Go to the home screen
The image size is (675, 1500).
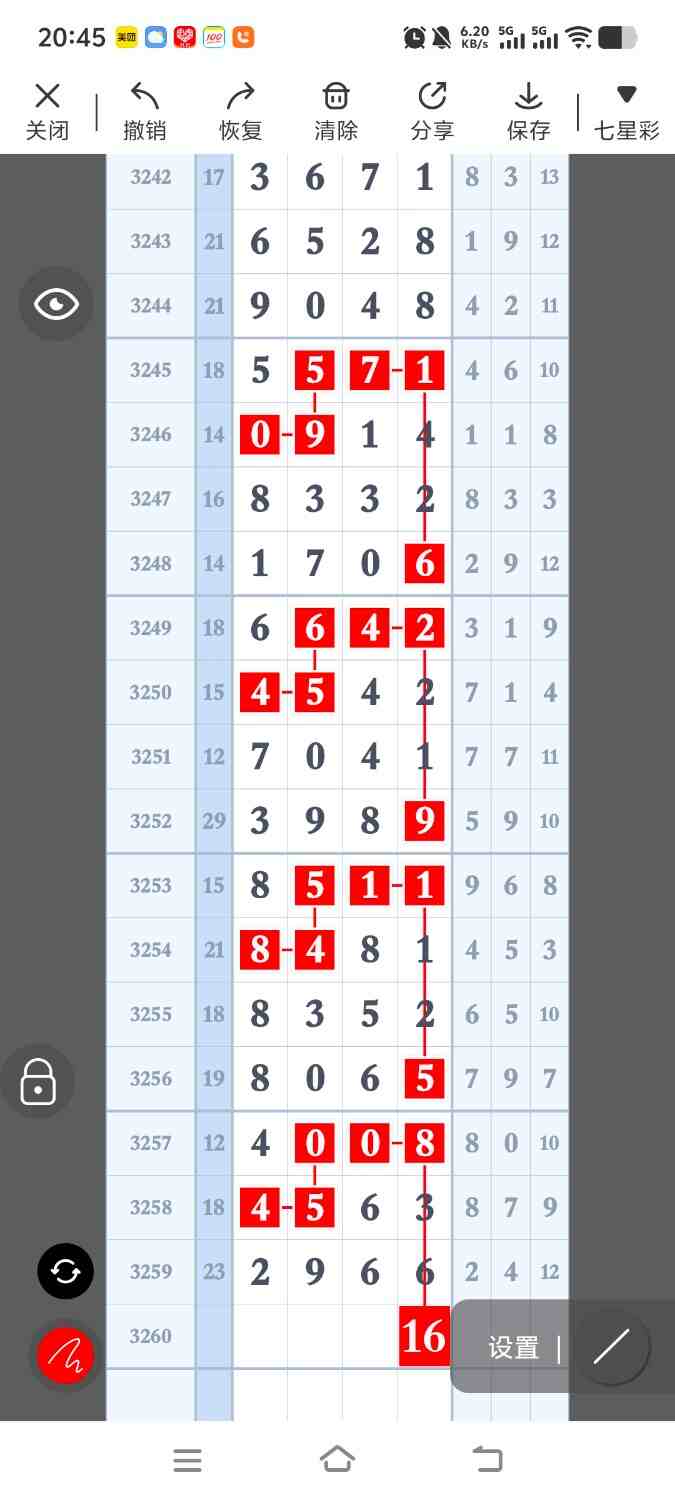coord(337,1460)
